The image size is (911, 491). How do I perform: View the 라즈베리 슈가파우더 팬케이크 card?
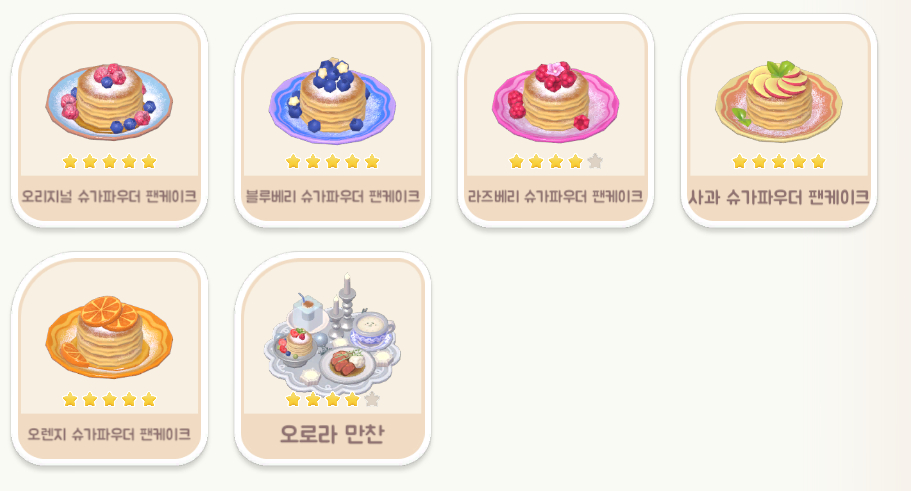click(555, 121)
